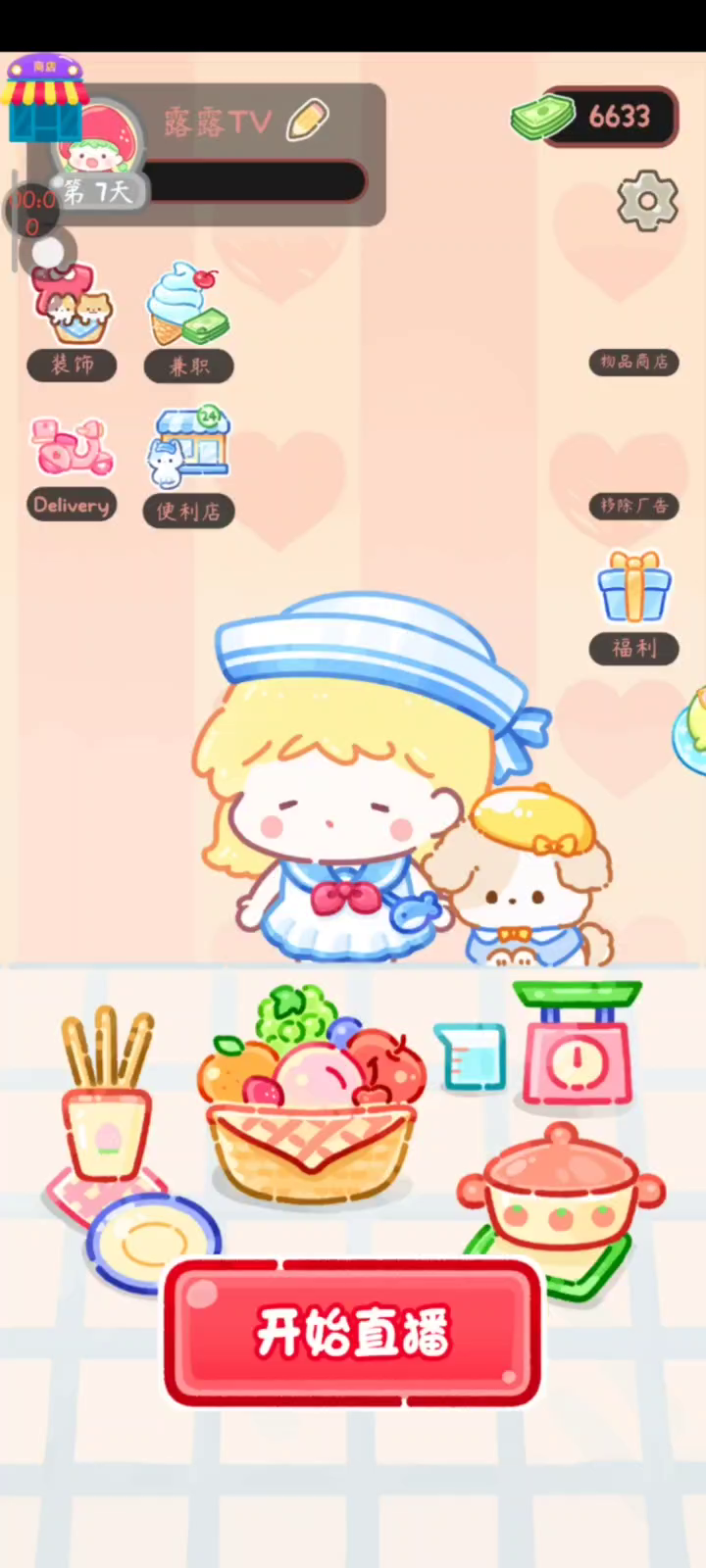This screenshot has height=1568, width=706.
Task: Open the 物品商店 item shop
Action: point(634,362)
